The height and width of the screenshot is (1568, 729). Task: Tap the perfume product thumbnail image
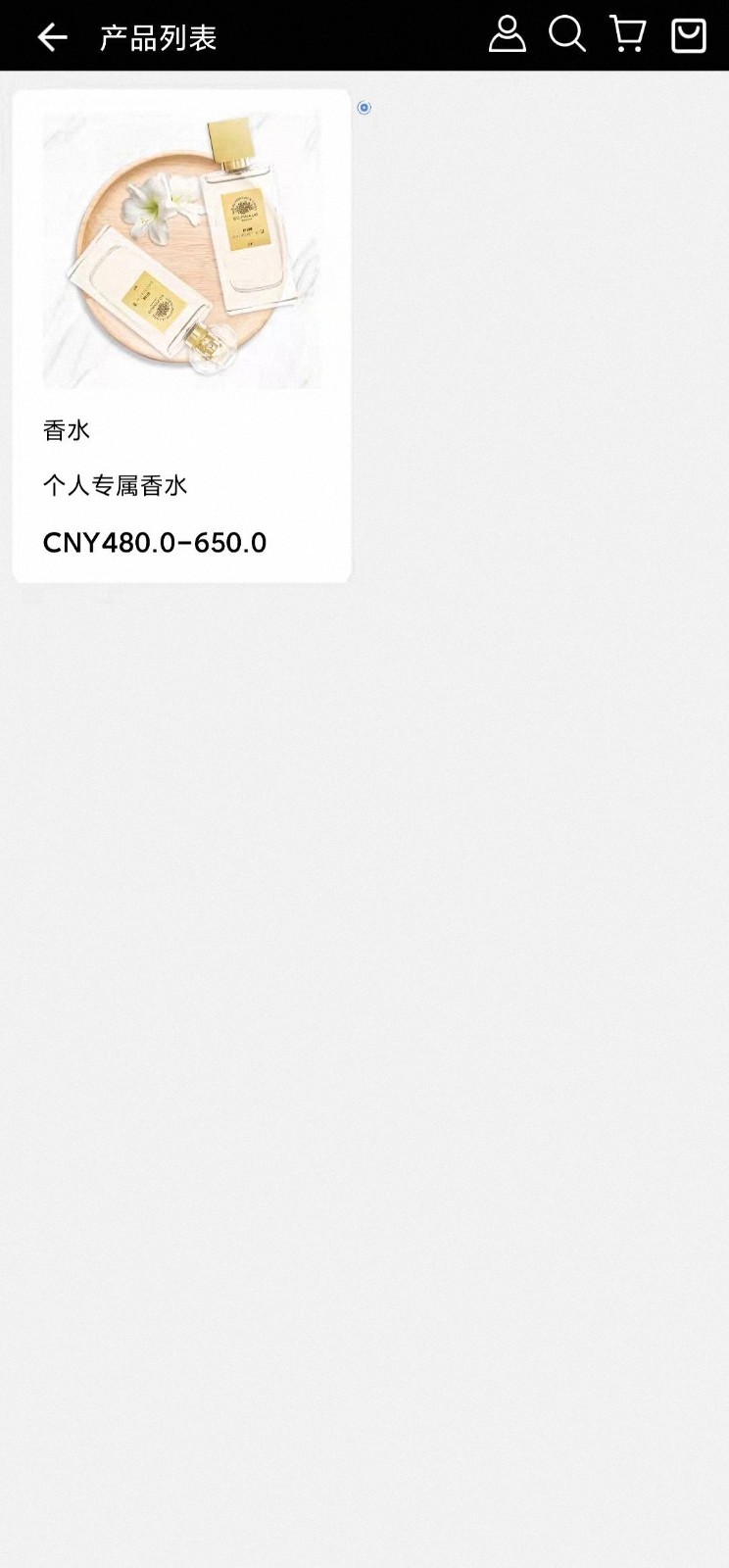181,250
